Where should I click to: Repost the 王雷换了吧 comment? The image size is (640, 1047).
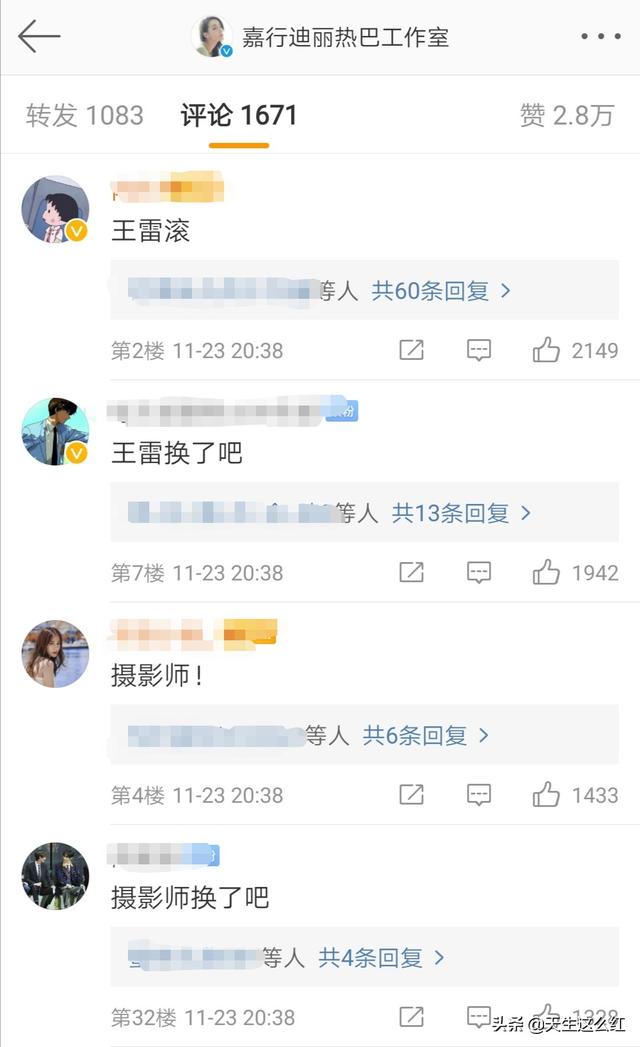pyautogui.click(x=411, y=572)
